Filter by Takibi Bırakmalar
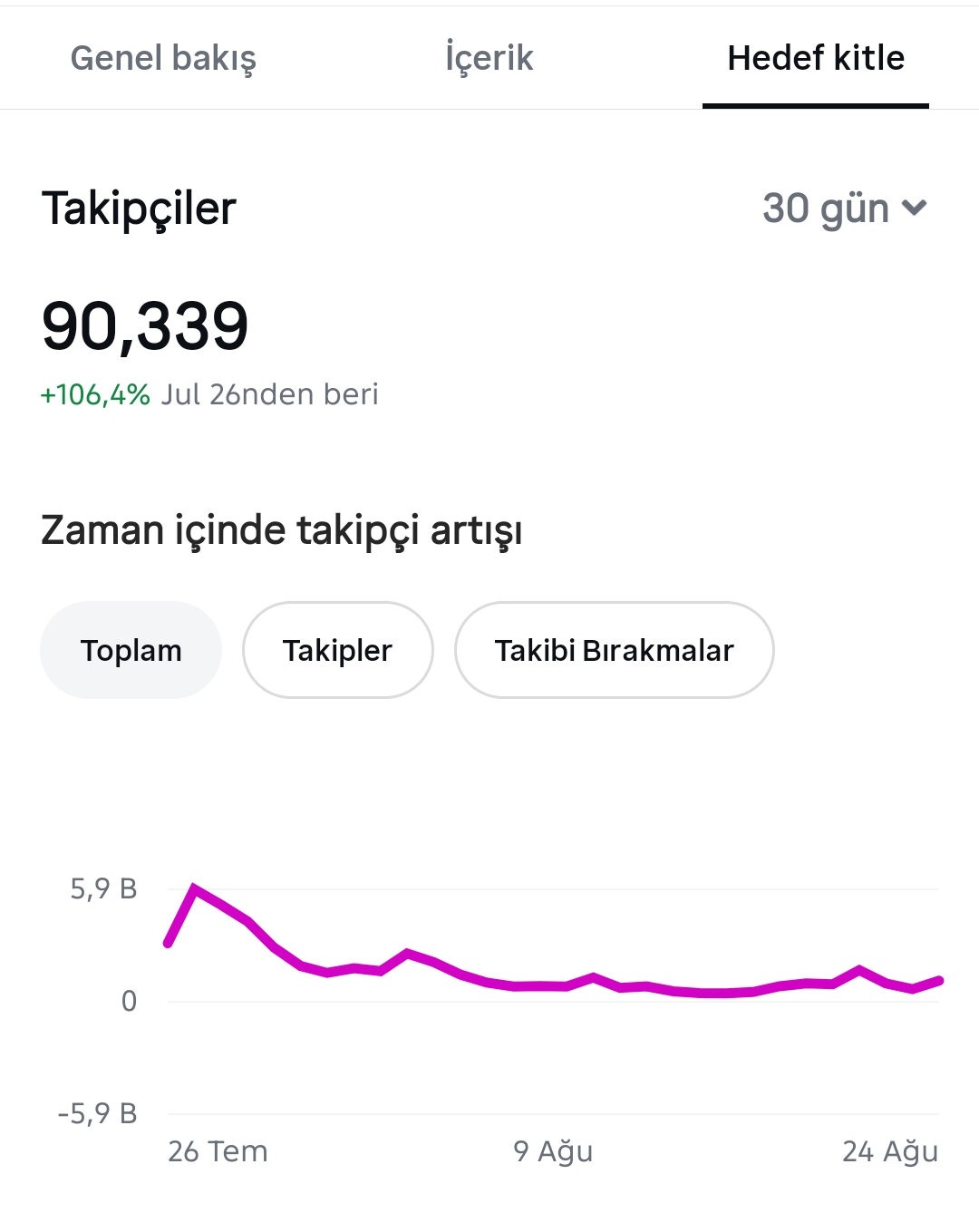 click(x=615, y=650)
